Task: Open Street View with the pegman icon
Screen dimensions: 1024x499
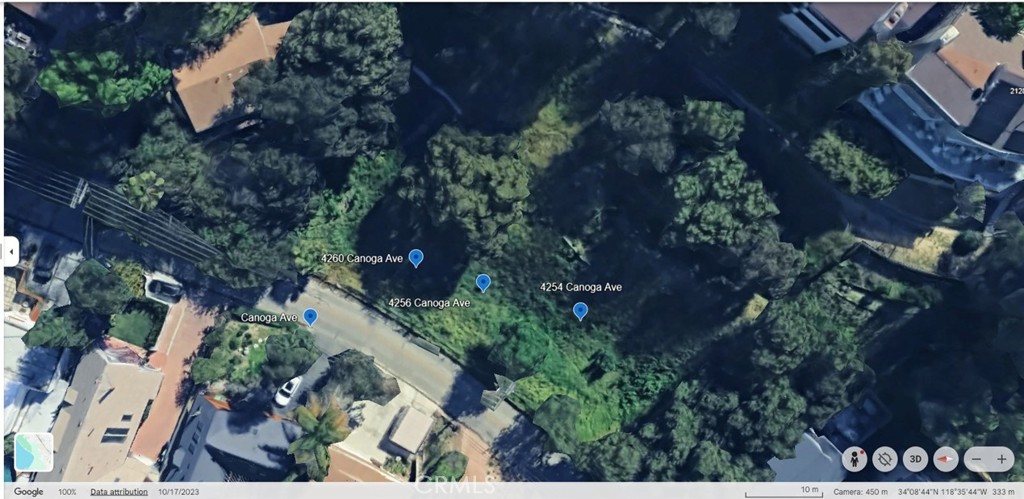Action: tap(853, 459)
